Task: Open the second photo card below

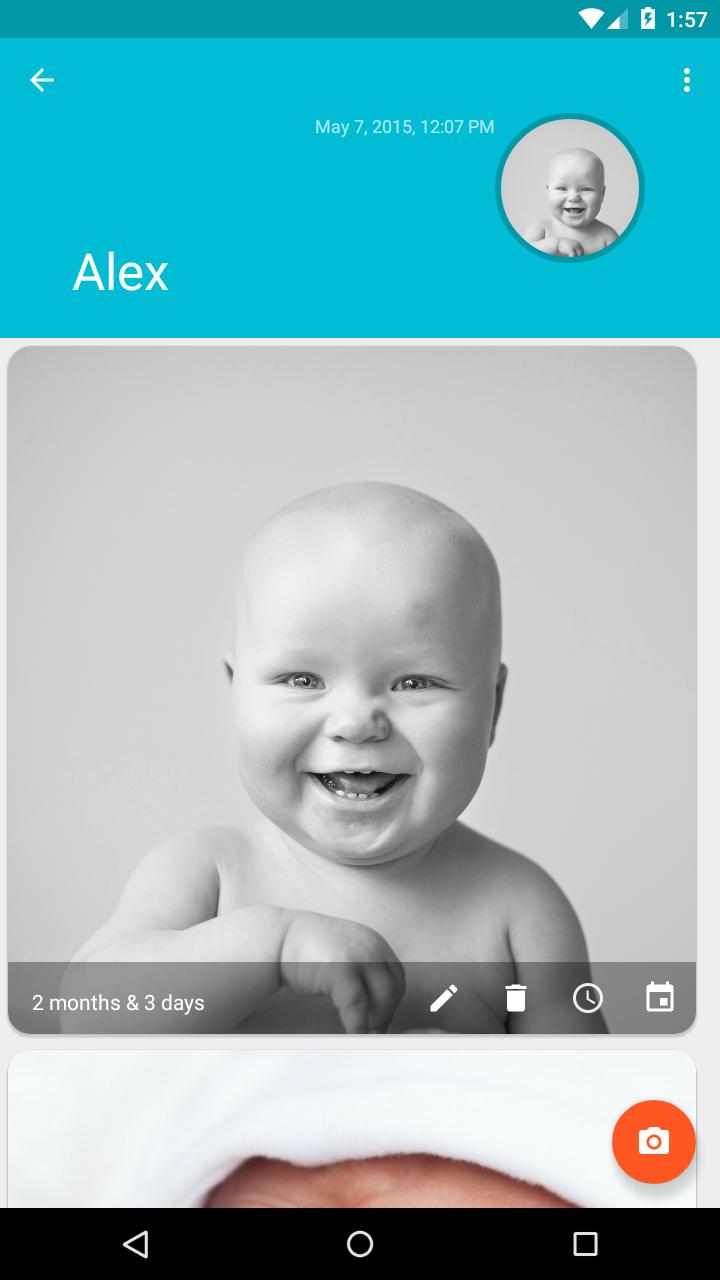Action: (x=300, y=1130)
